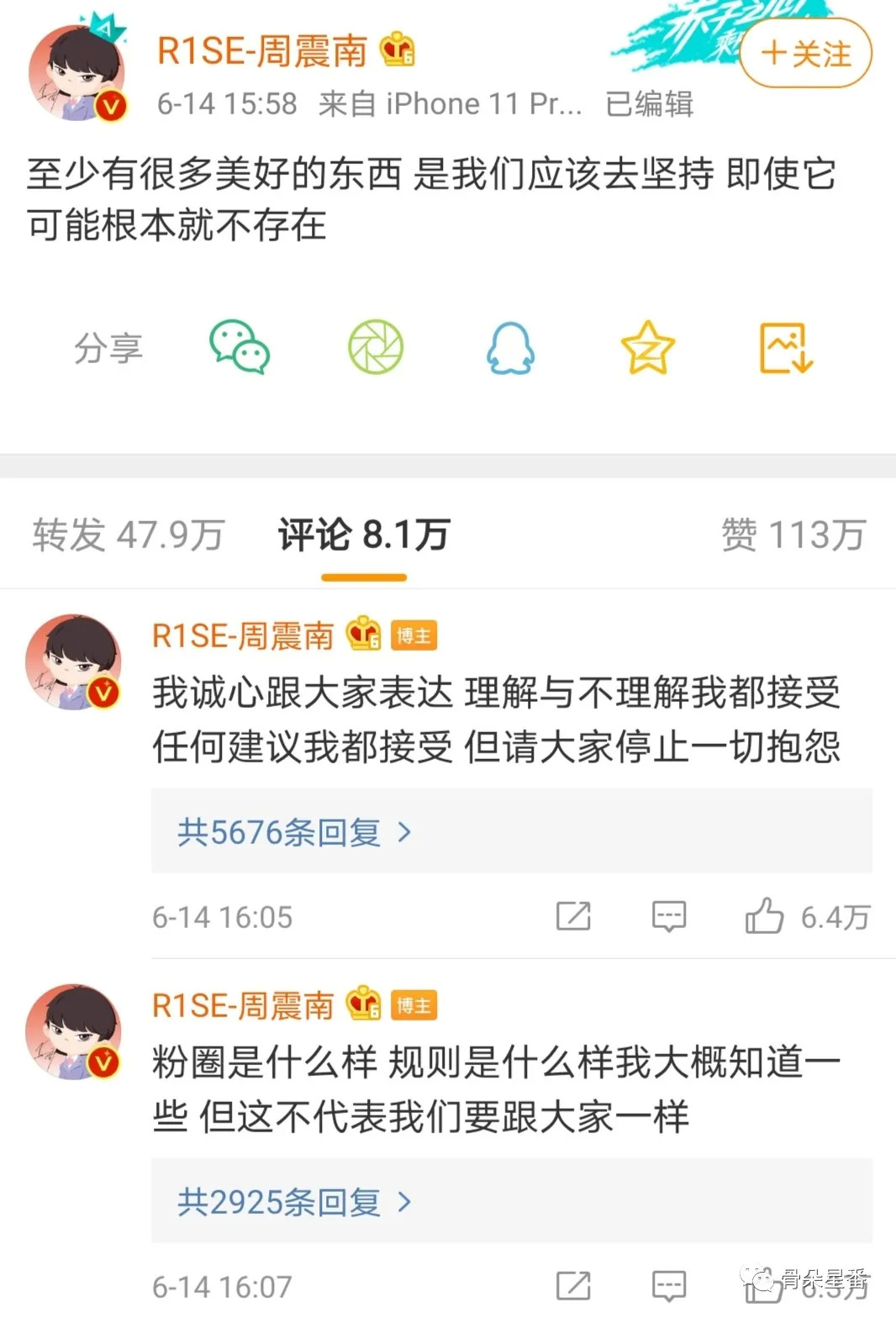
Task: Follow R1SE-周震南 with the 关注 button
Action: point(804,55)
